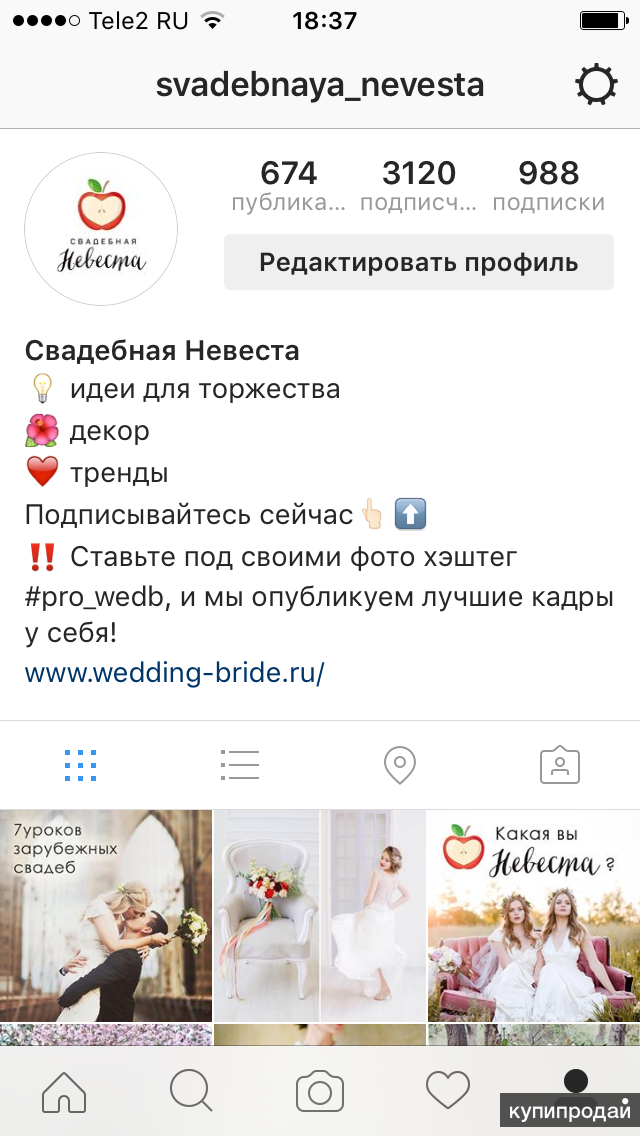Open the camera tab
640x1136 pixels.
320,1091
